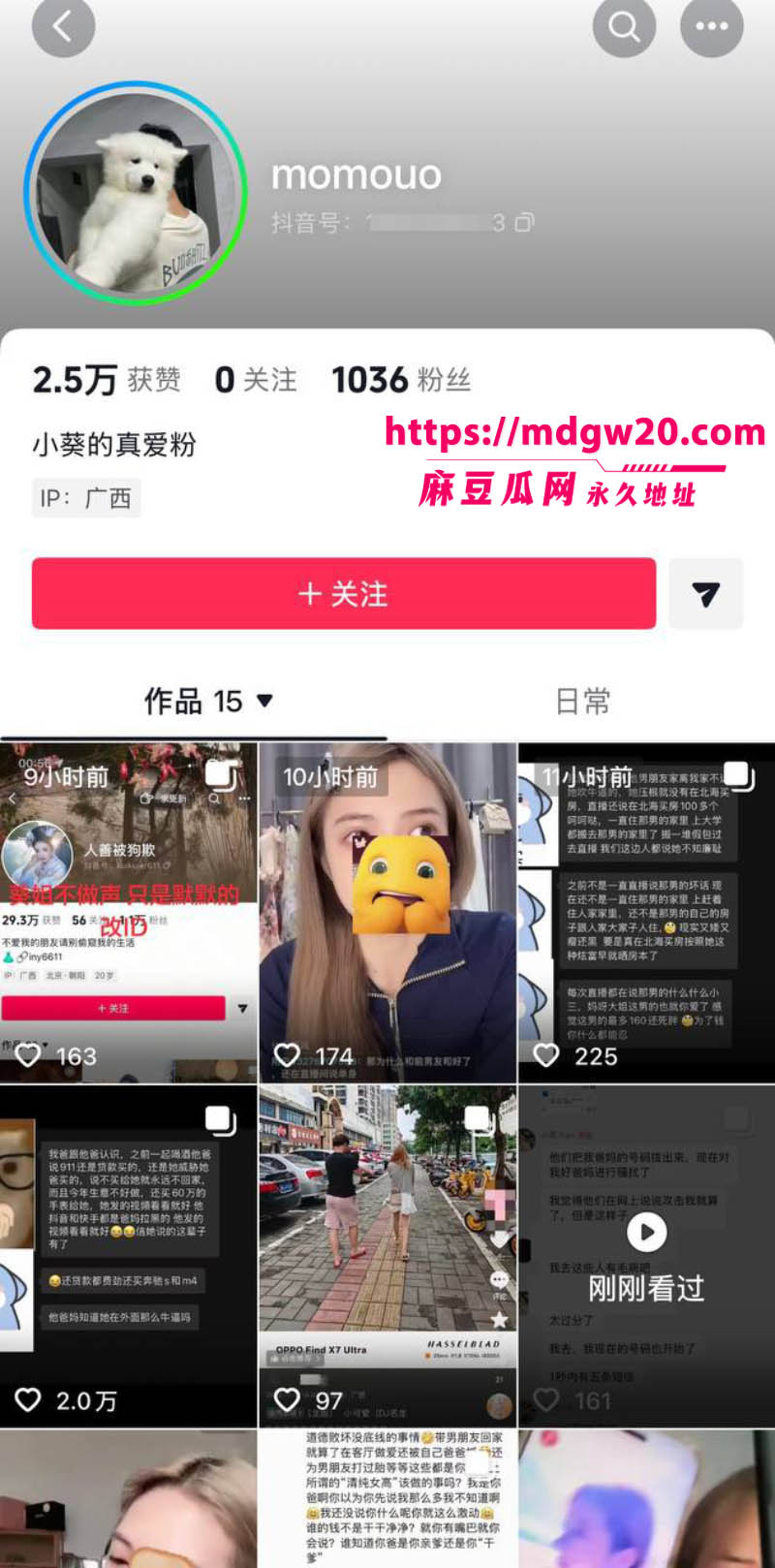Go back using the top arrow

63,26
